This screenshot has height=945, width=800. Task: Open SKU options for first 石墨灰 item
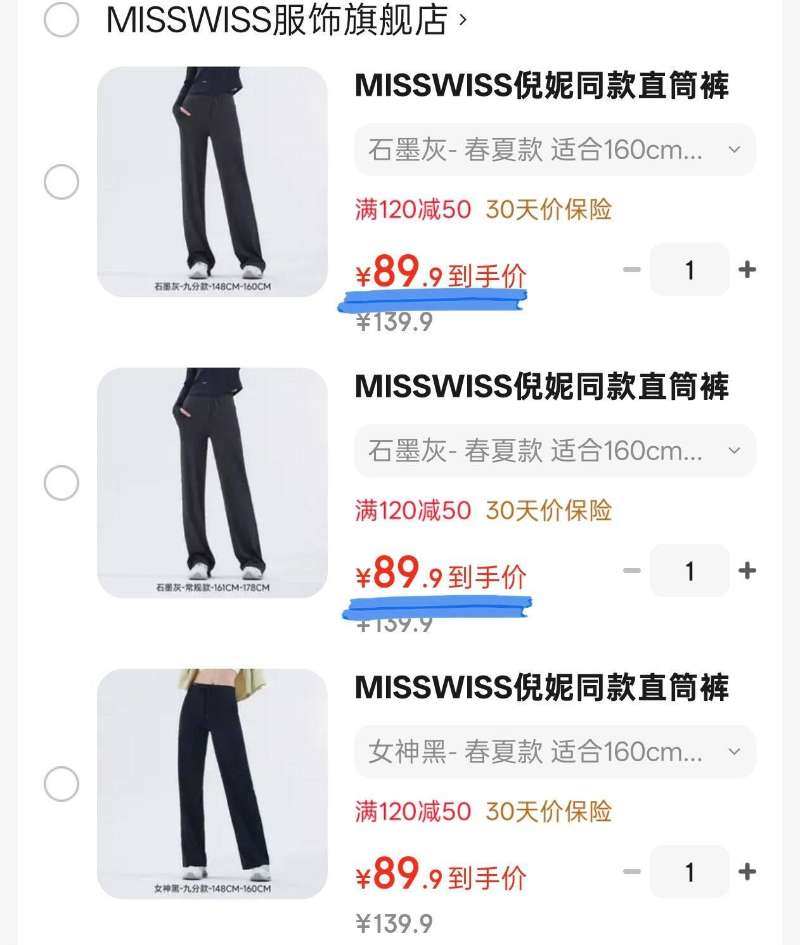pyautogui.click(x=554, y=150)
